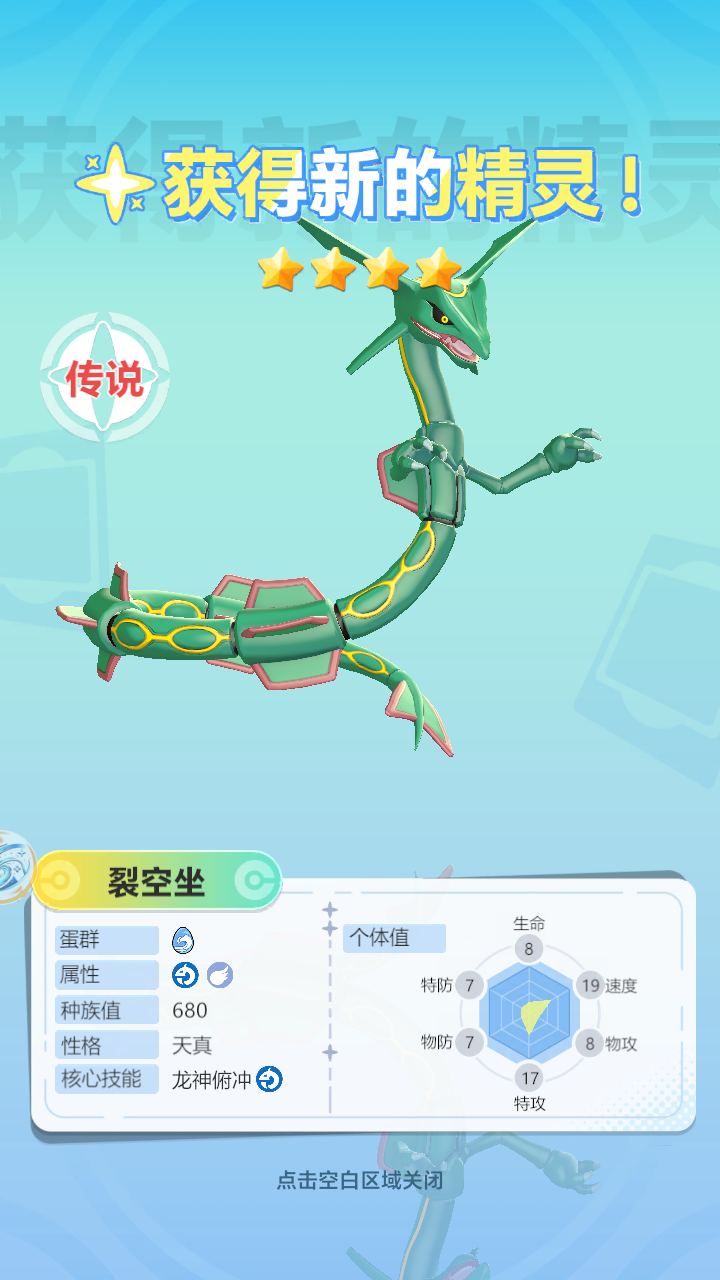
Task: Dismiss the popup via 点击空白区域关闭
Action: pos(360,1180)
